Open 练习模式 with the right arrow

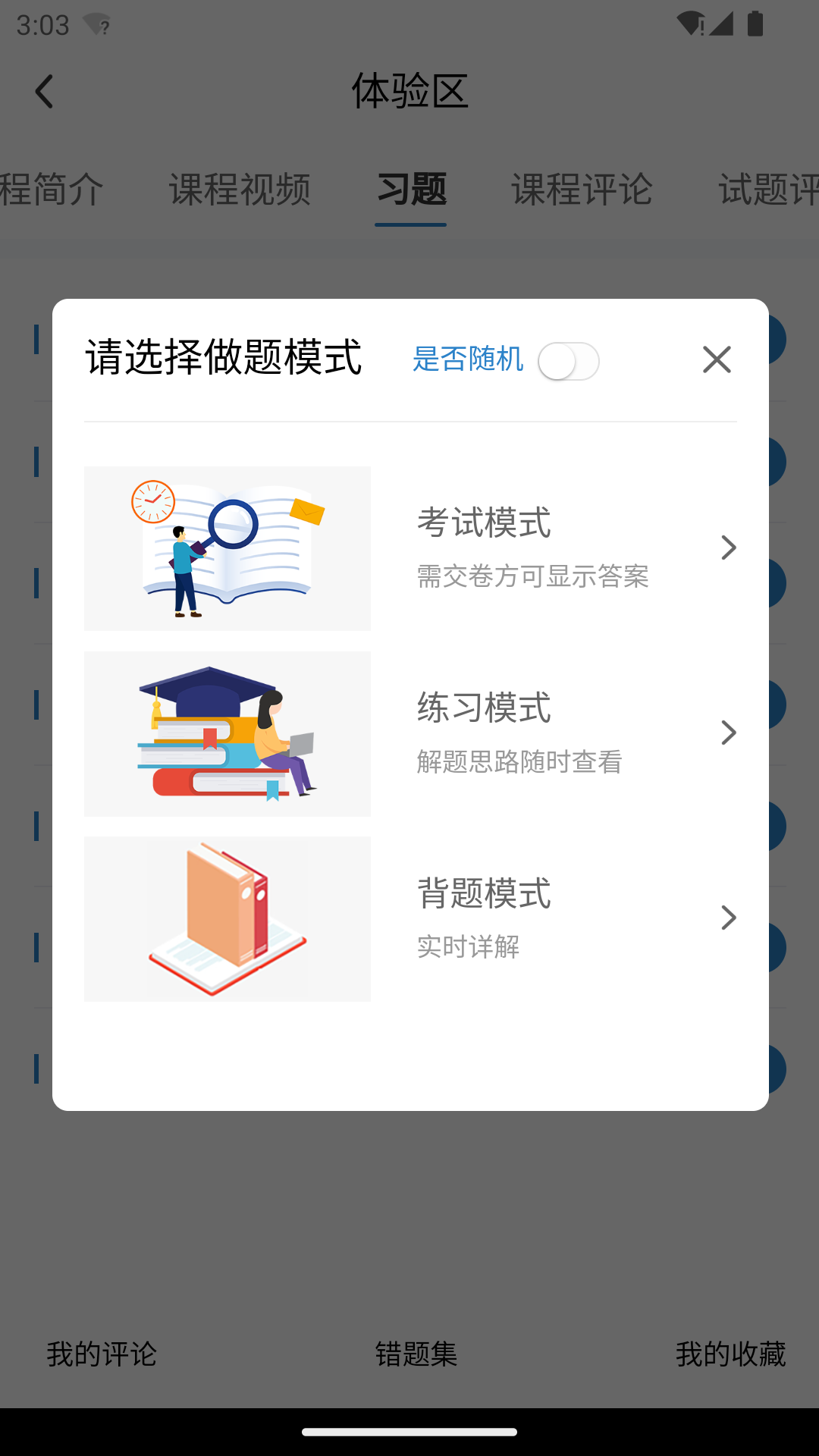click(x=728, y=733)
